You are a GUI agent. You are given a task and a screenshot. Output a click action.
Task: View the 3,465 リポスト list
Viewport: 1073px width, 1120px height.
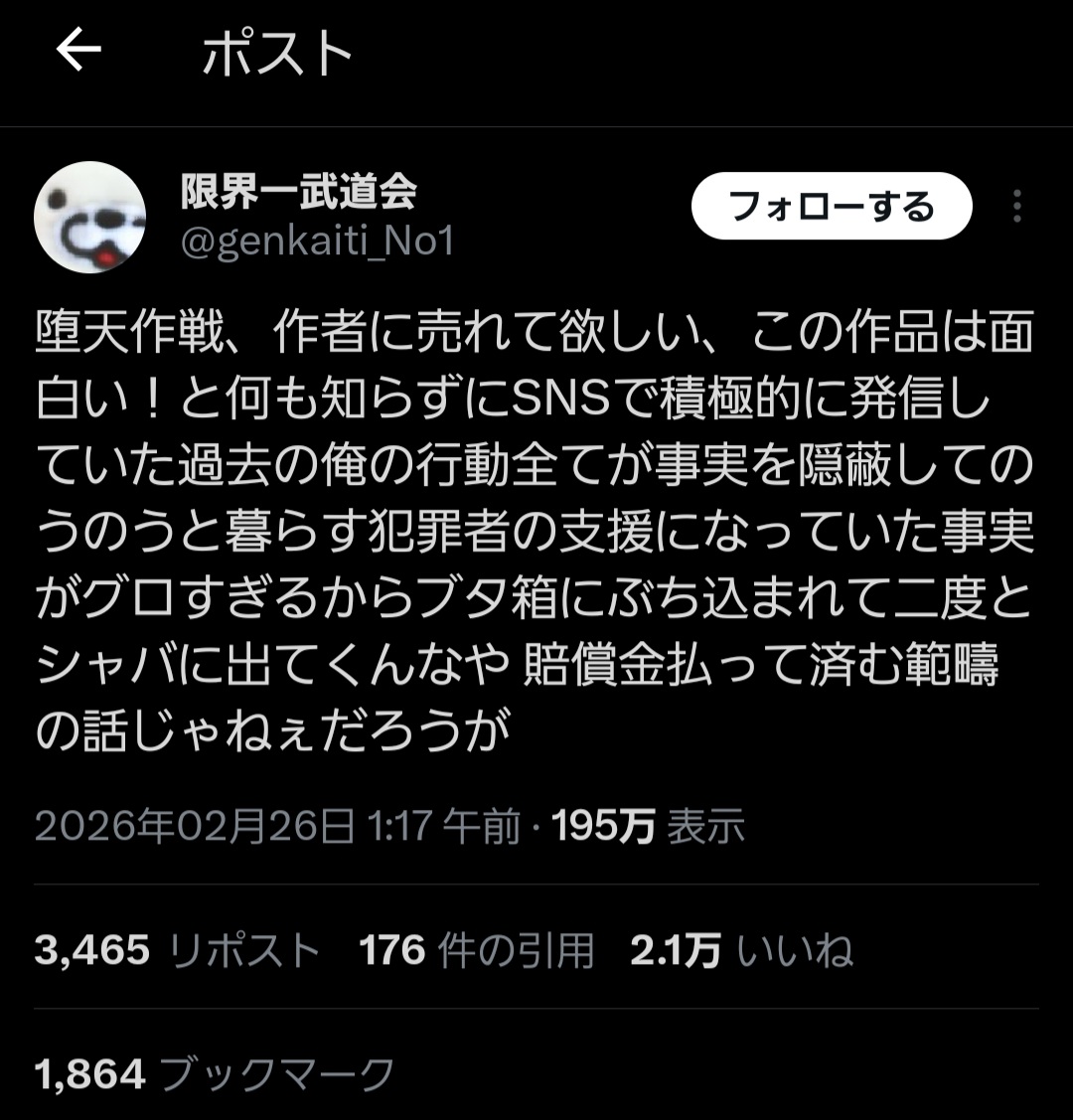tap(177, 951)
